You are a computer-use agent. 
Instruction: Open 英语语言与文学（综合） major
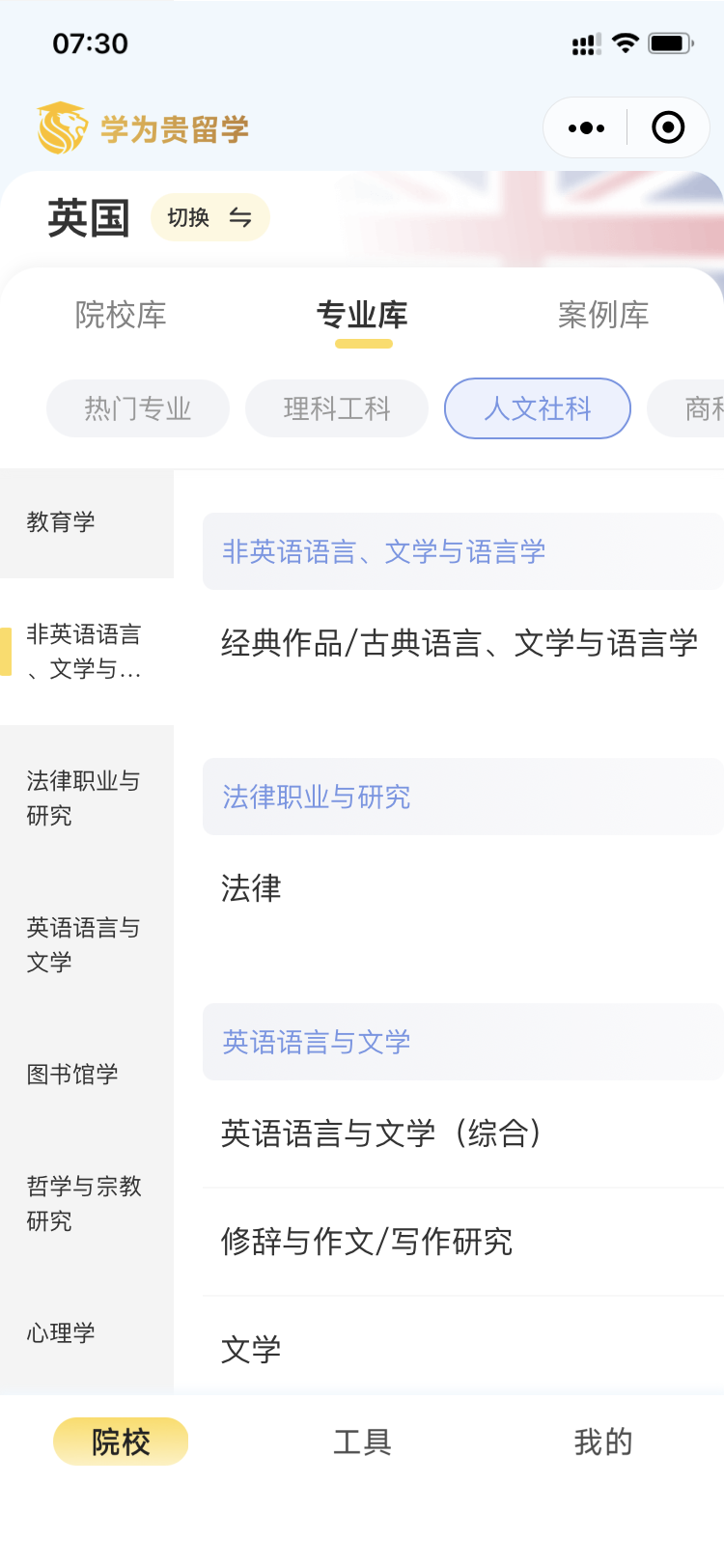(381, 1134)
